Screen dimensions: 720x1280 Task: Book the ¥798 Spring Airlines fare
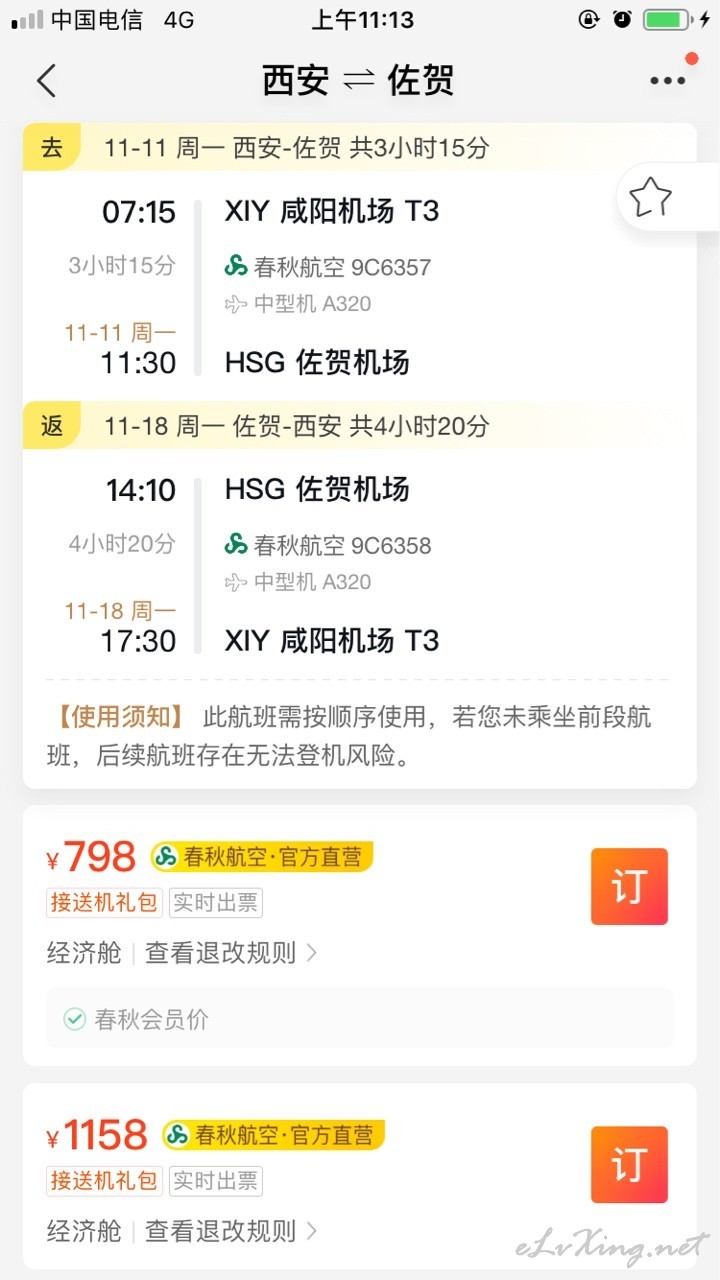click(629, 886)
